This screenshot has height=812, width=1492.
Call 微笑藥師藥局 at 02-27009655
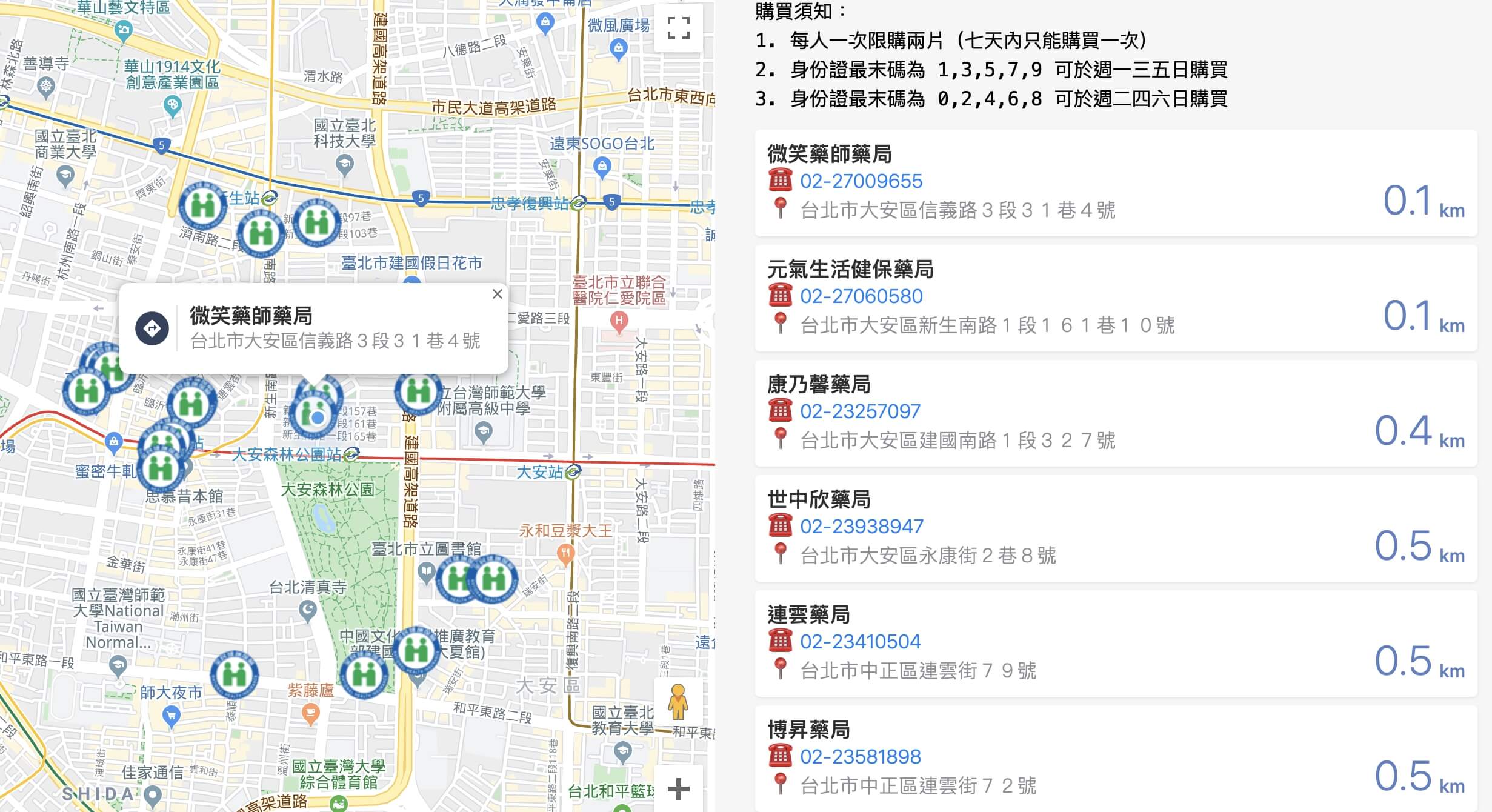861,181
